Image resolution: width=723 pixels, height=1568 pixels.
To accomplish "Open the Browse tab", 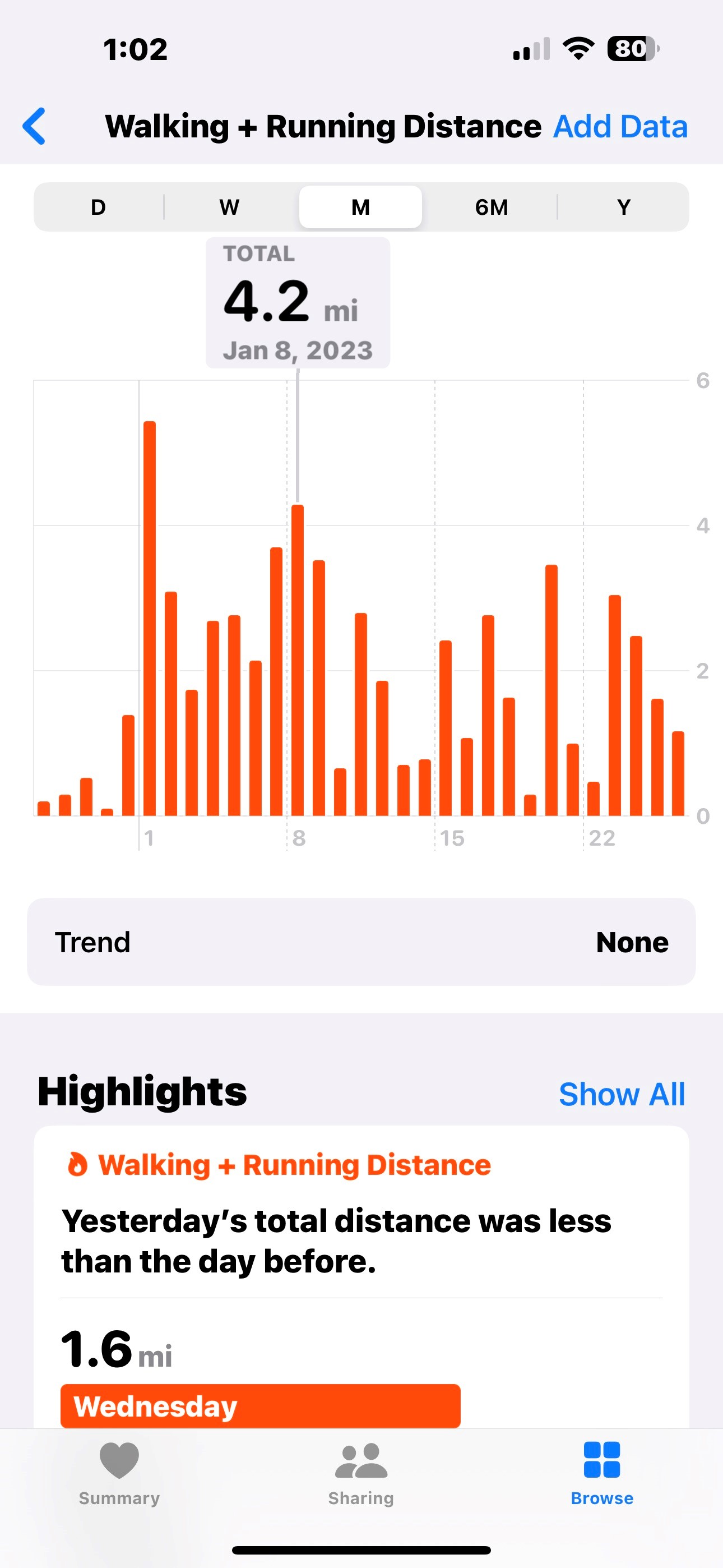I will pyautogui.click(x=601, y=1471).
